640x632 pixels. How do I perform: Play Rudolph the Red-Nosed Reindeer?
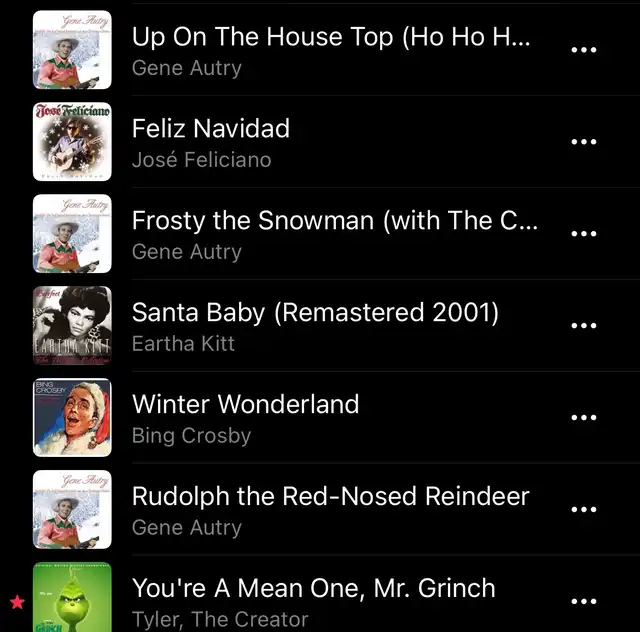click(x=330, y=510)
